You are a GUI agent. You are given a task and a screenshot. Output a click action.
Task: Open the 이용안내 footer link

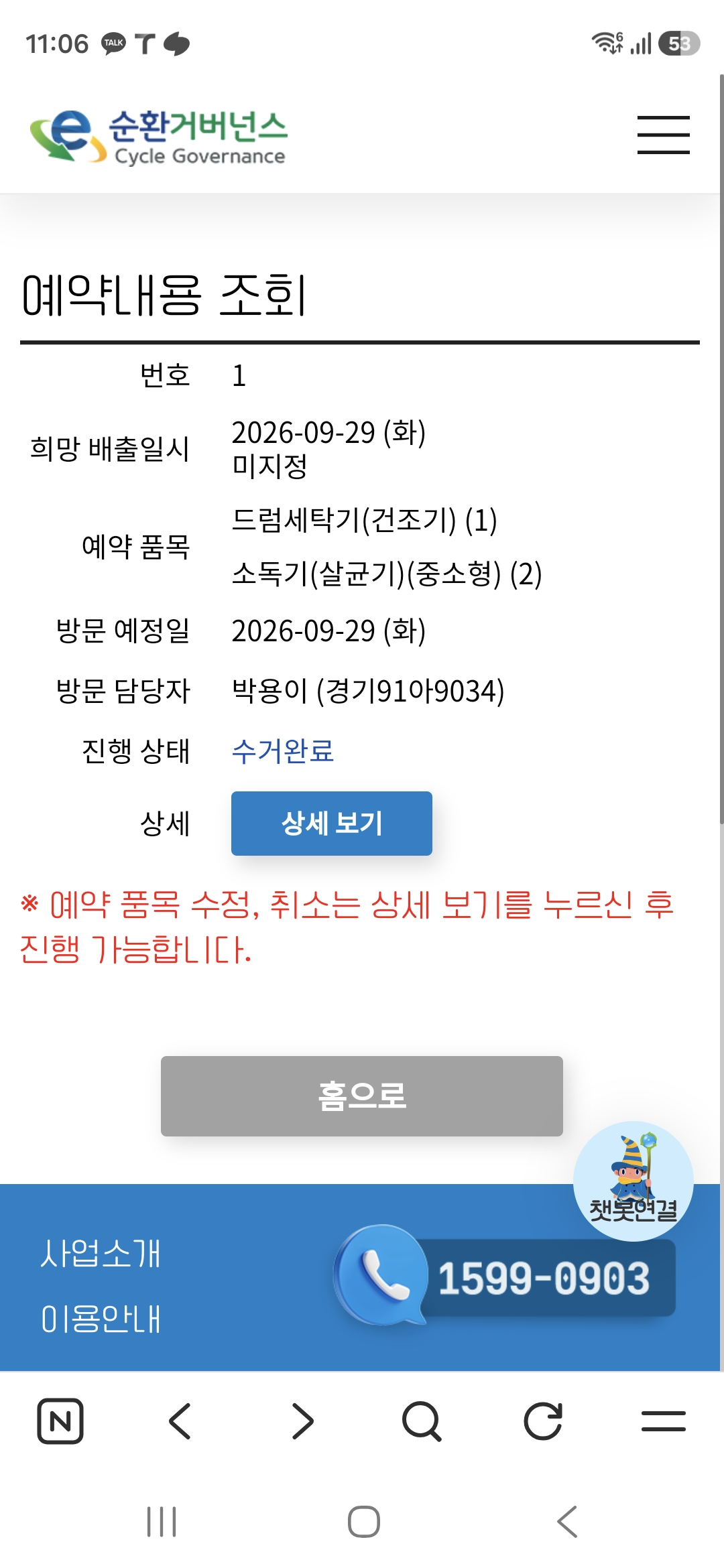[101, 1319]
